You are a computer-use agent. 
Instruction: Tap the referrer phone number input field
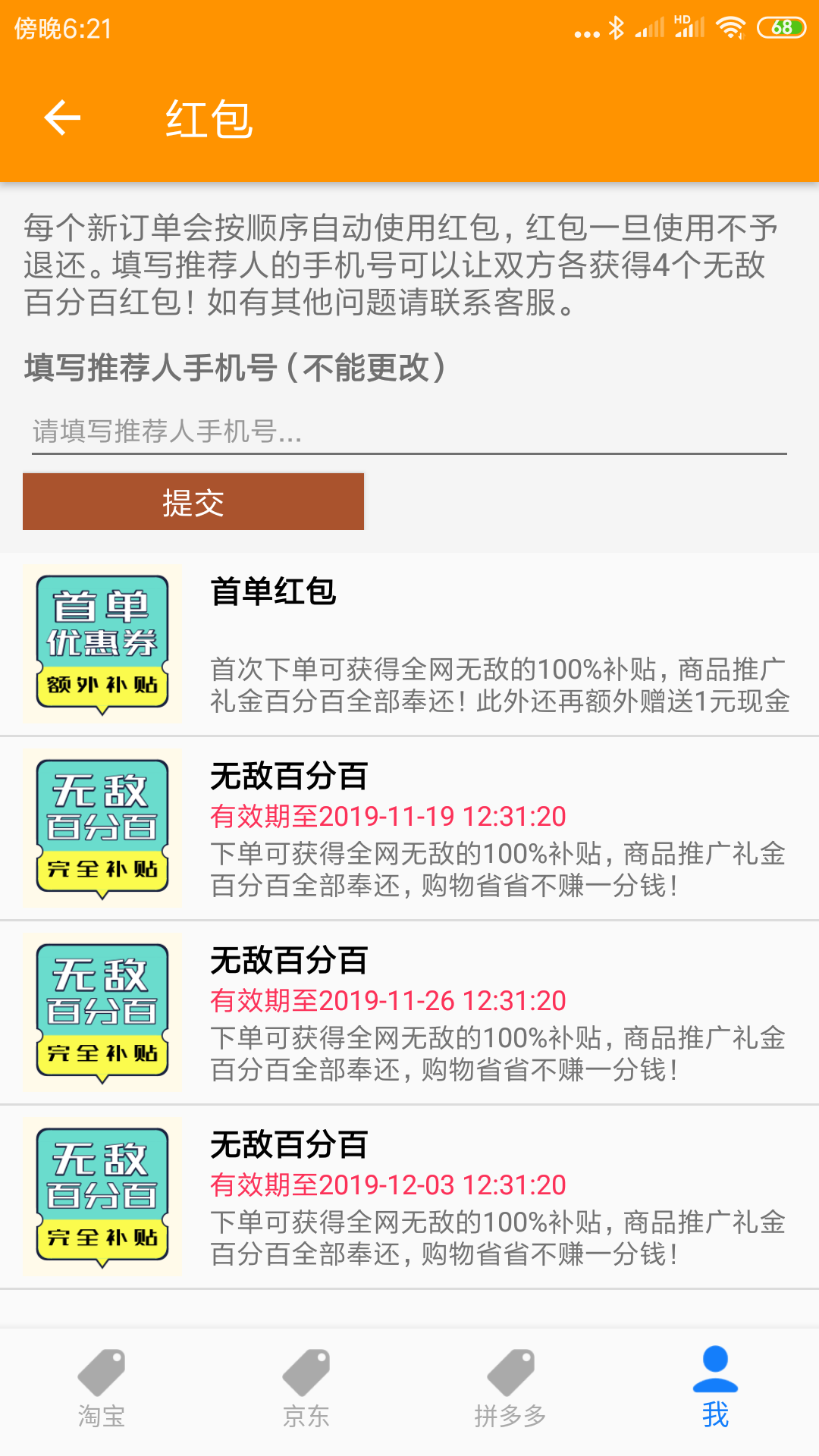click(409, 434)
